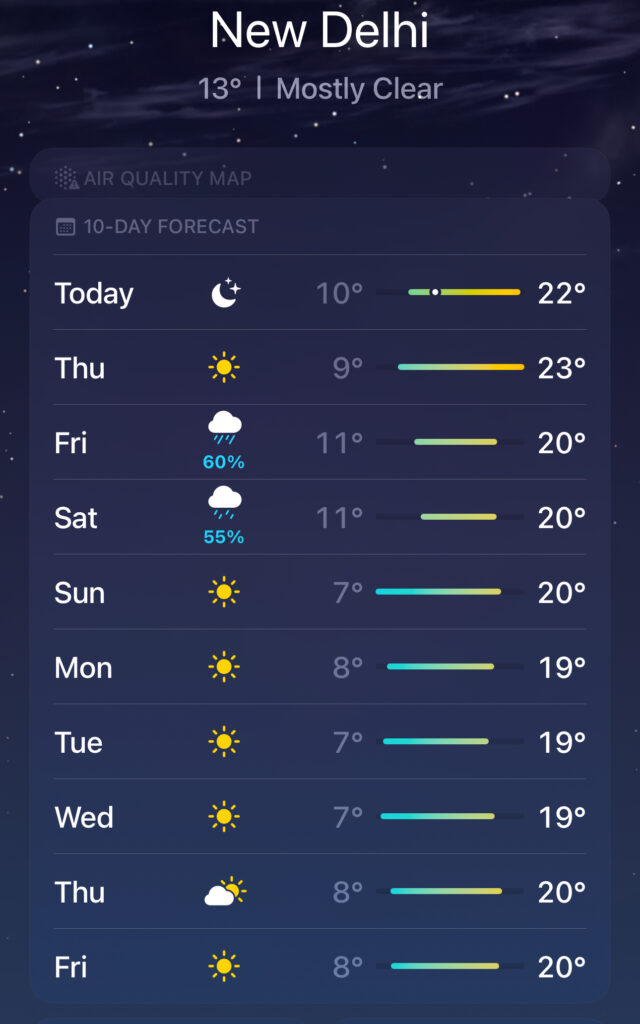Open Mon forecast row
Screen dimensions: 640x1024
point(320,667)
